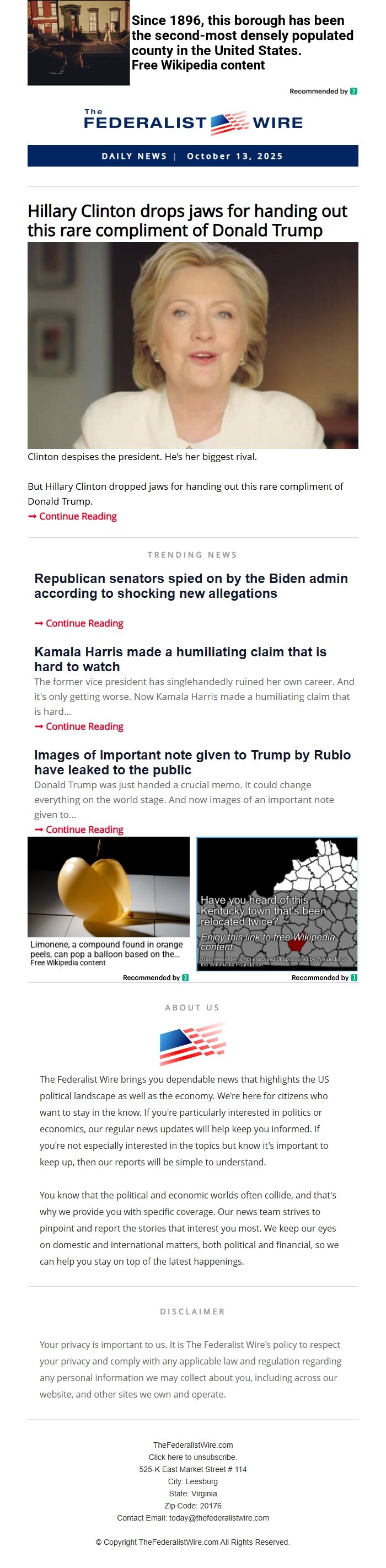Open the Republican senators spied on headline
386x1568 pixels.
(x=191, y=586)
